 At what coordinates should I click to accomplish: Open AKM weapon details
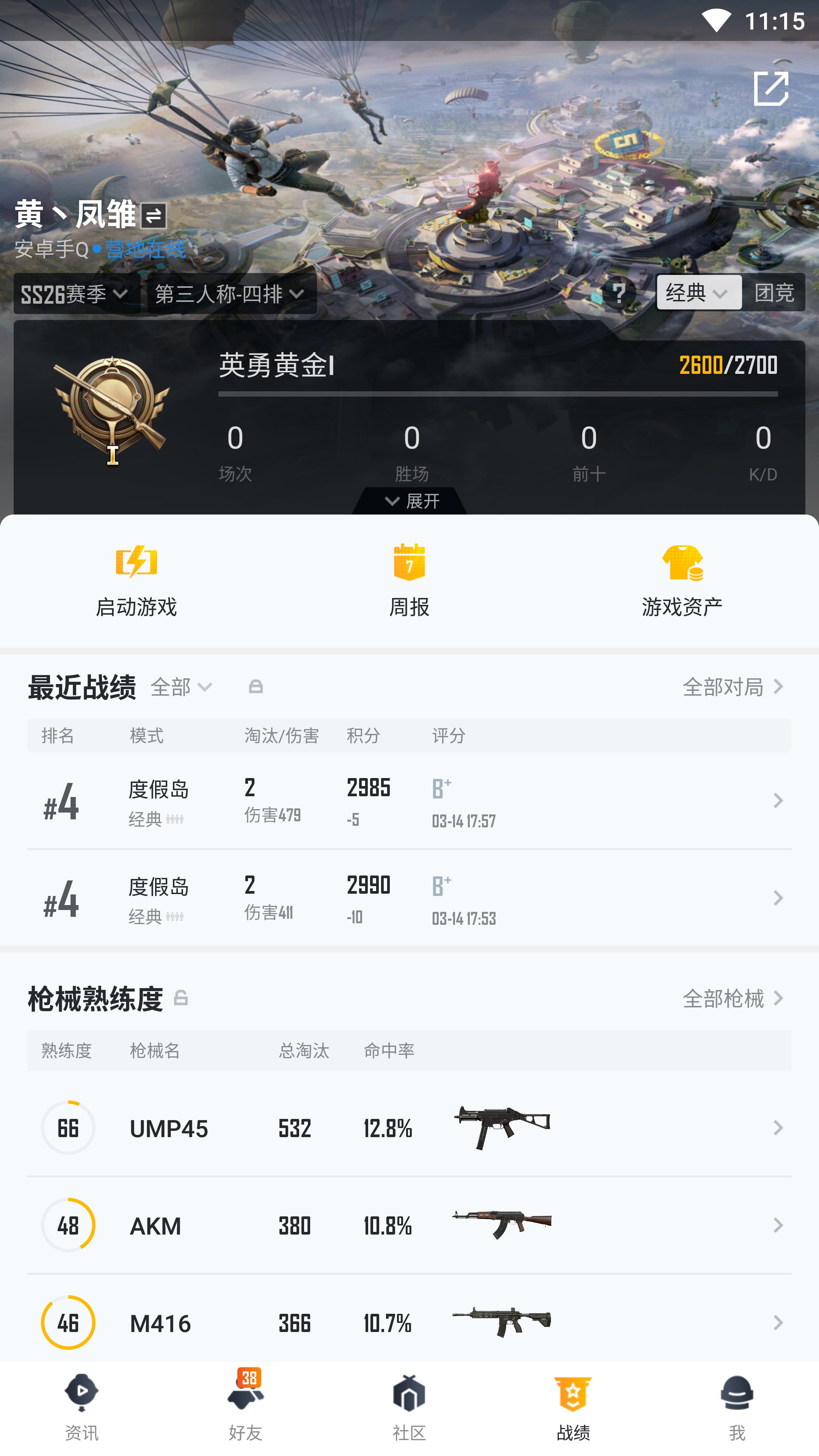coord(409,1225)
